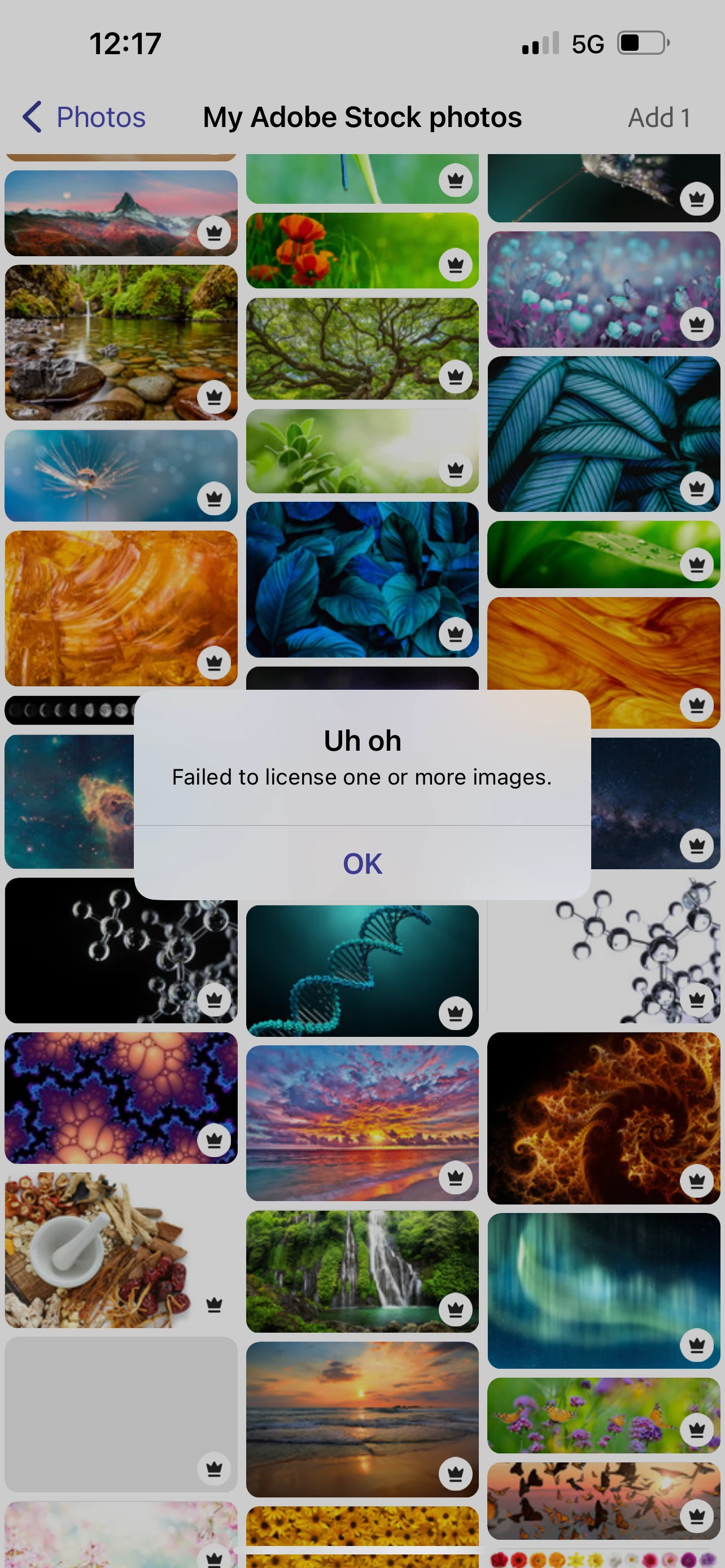Image resolution: width=725 pixels, height=1568 pixels.
Task: Select the dandelion seed on blue photo
Action: click(x=120, y=475)
